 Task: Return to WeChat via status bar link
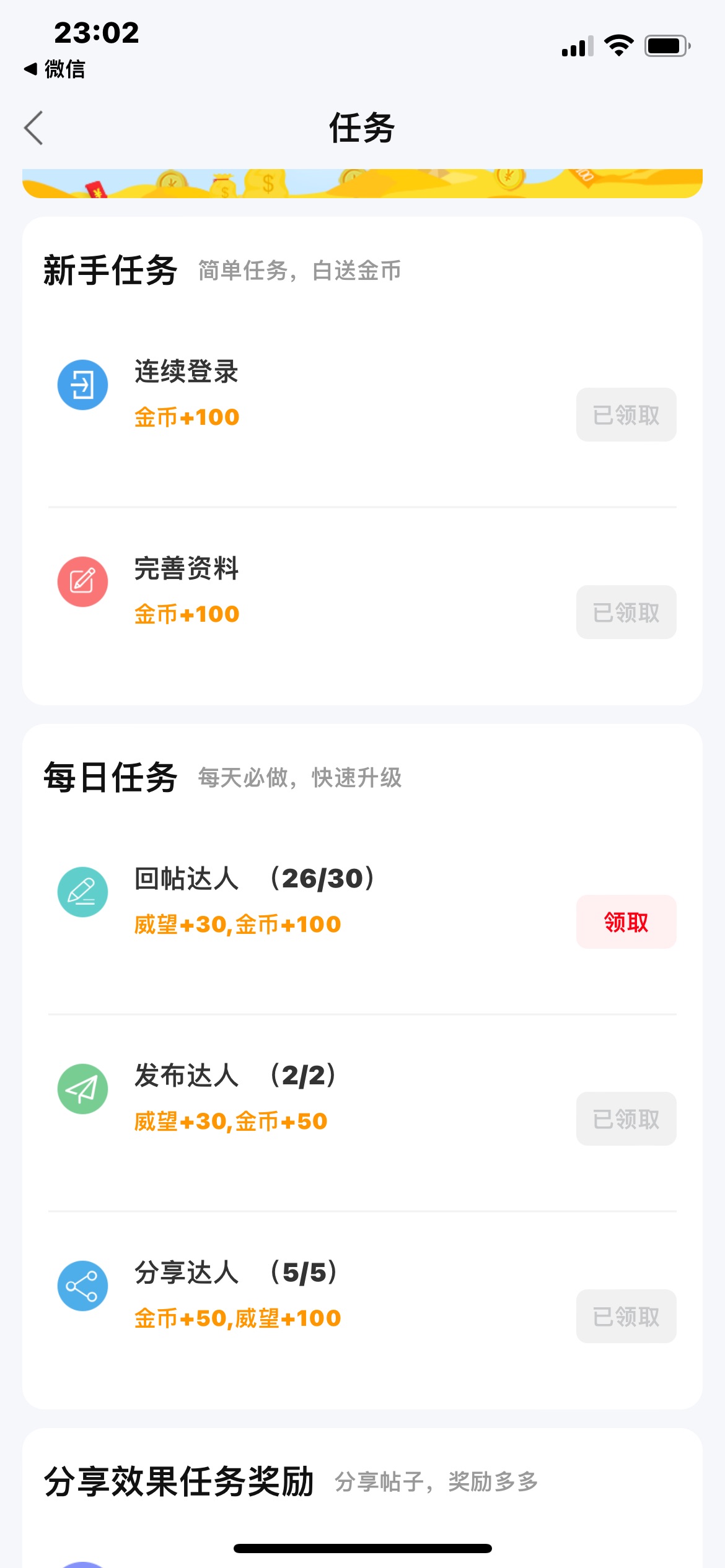(55, 69)
